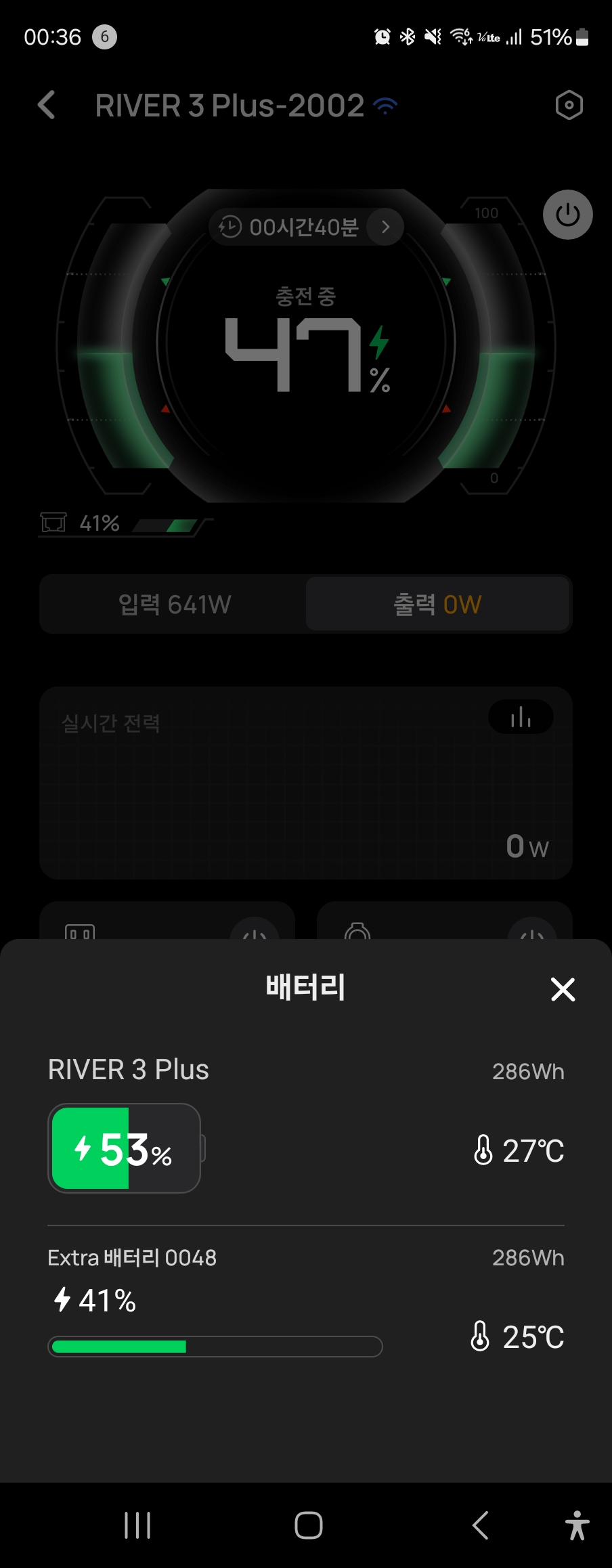Toggle the main power button for RIVER 3 Plus
The width and height of the screenshot is (612, 1568).
566,215
